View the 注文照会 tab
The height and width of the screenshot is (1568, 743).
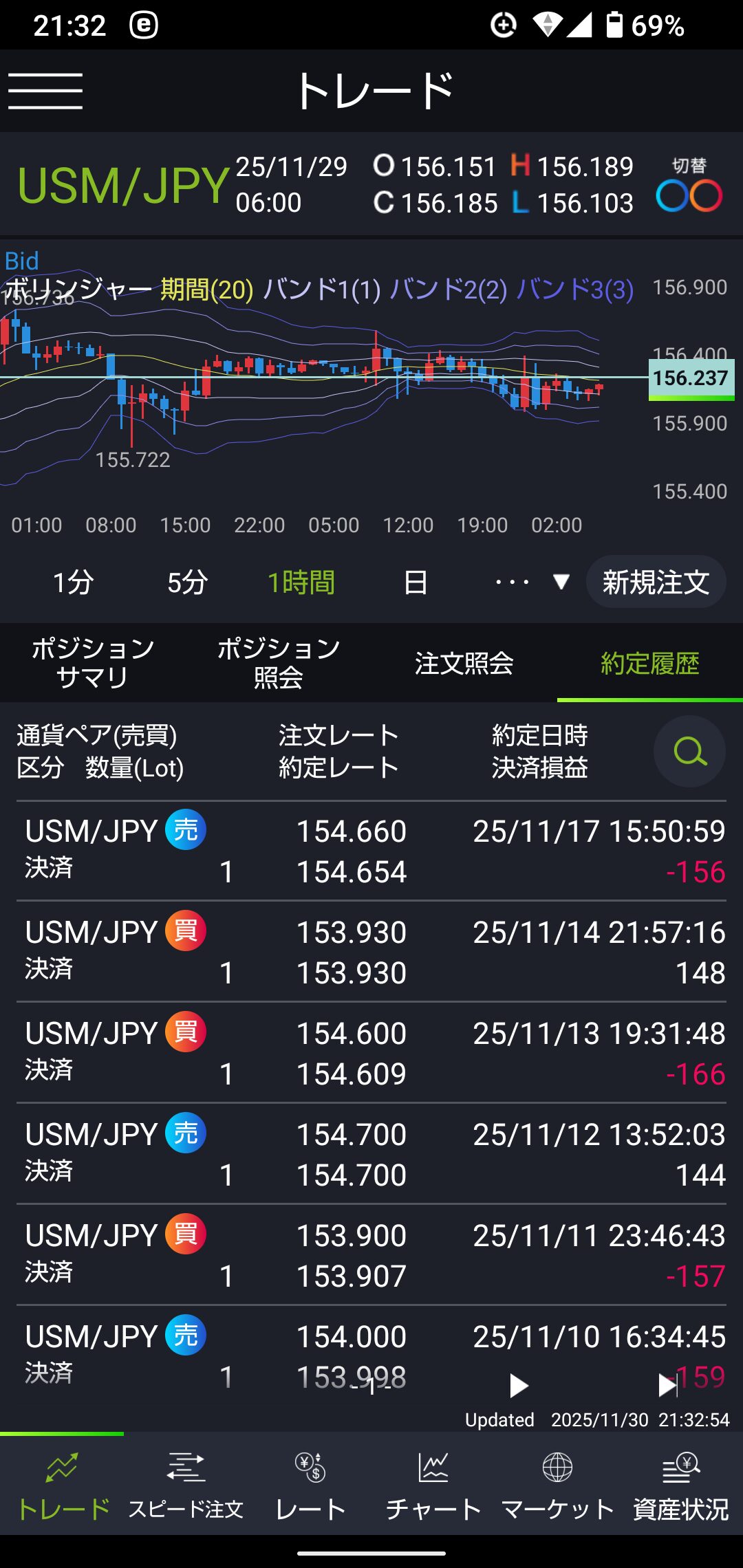464,663
